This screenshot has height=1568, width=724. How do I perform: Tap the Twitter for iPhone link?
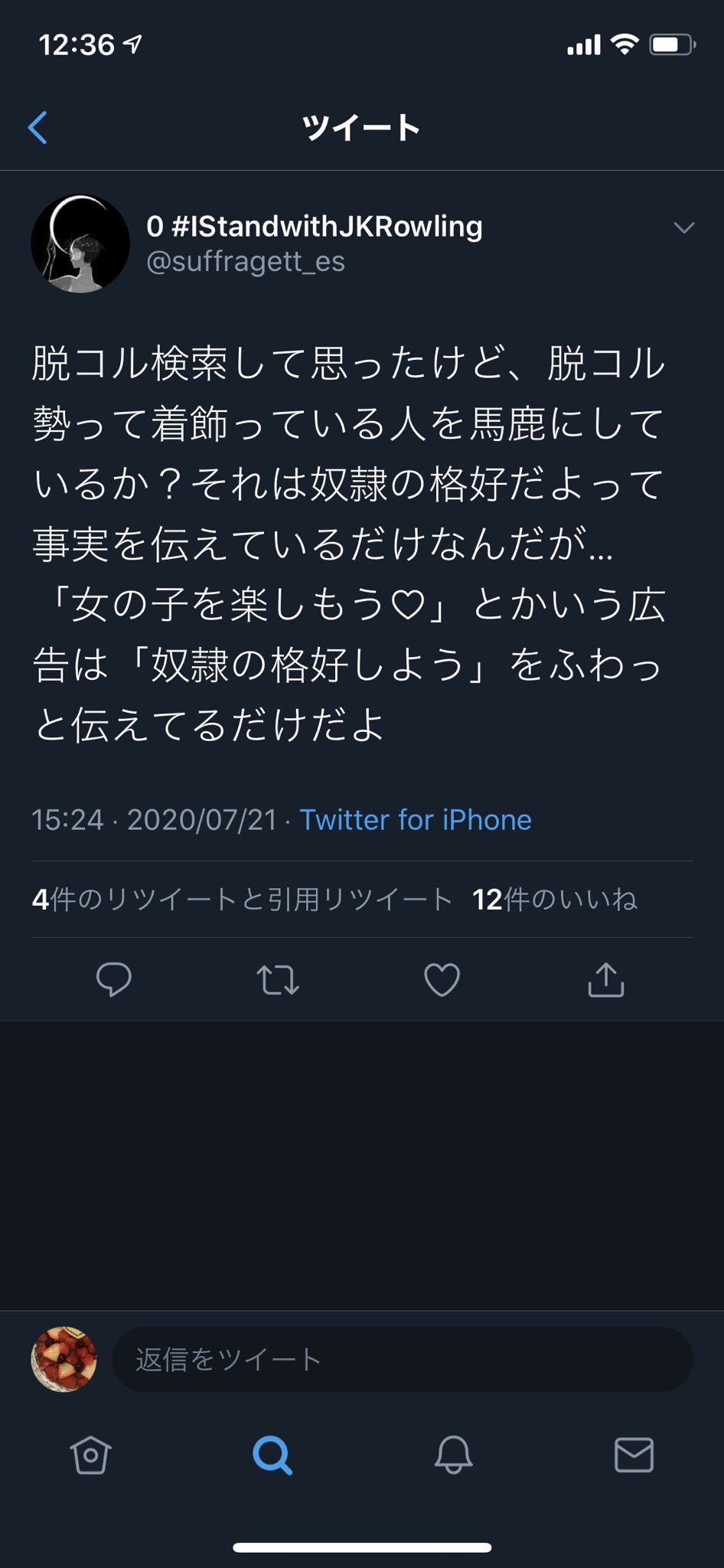(x=415, y=820)
